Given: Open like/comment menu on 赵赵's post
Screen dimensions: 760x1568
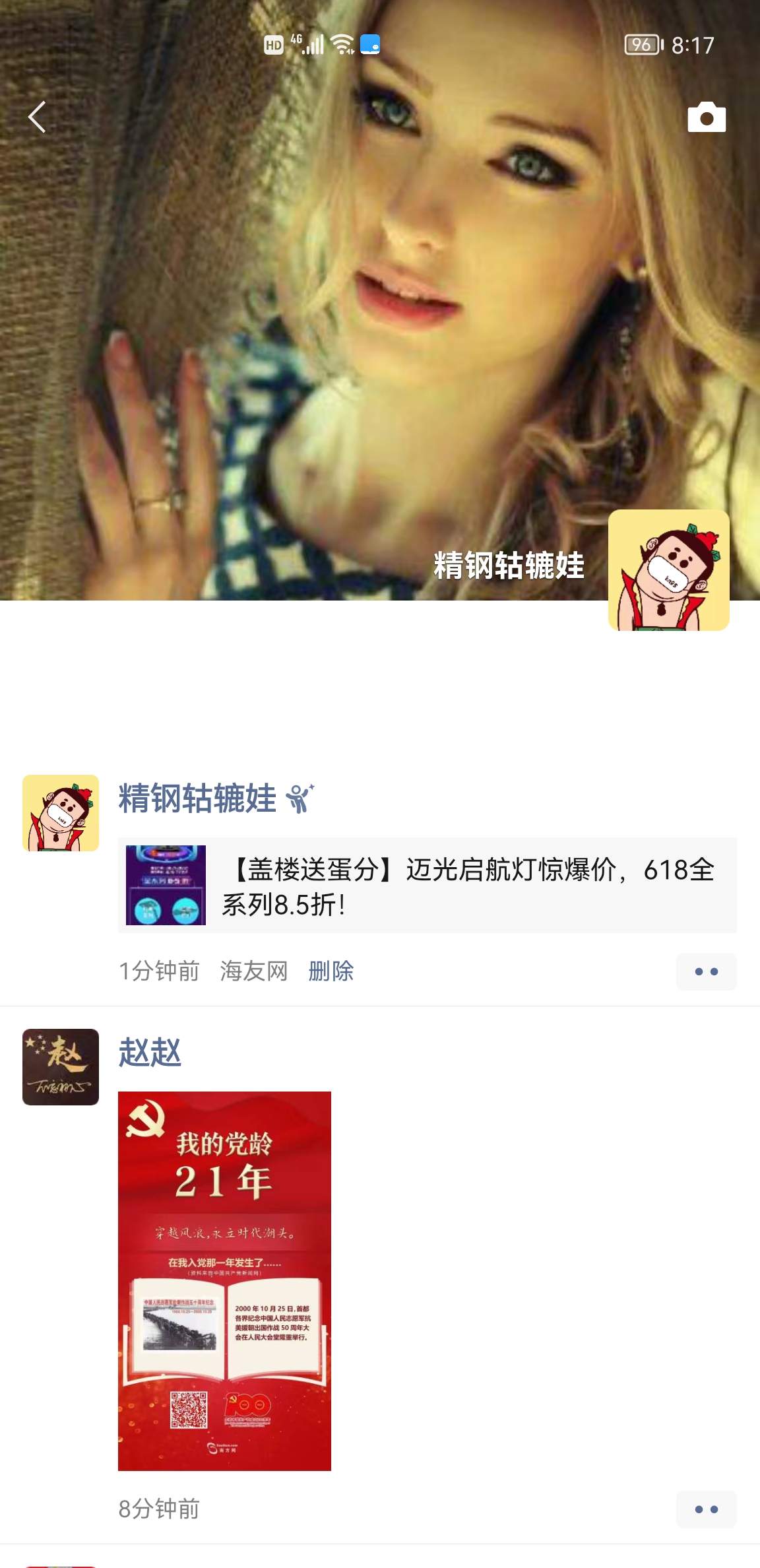Looking at the screenshot, I should 706,1509.
